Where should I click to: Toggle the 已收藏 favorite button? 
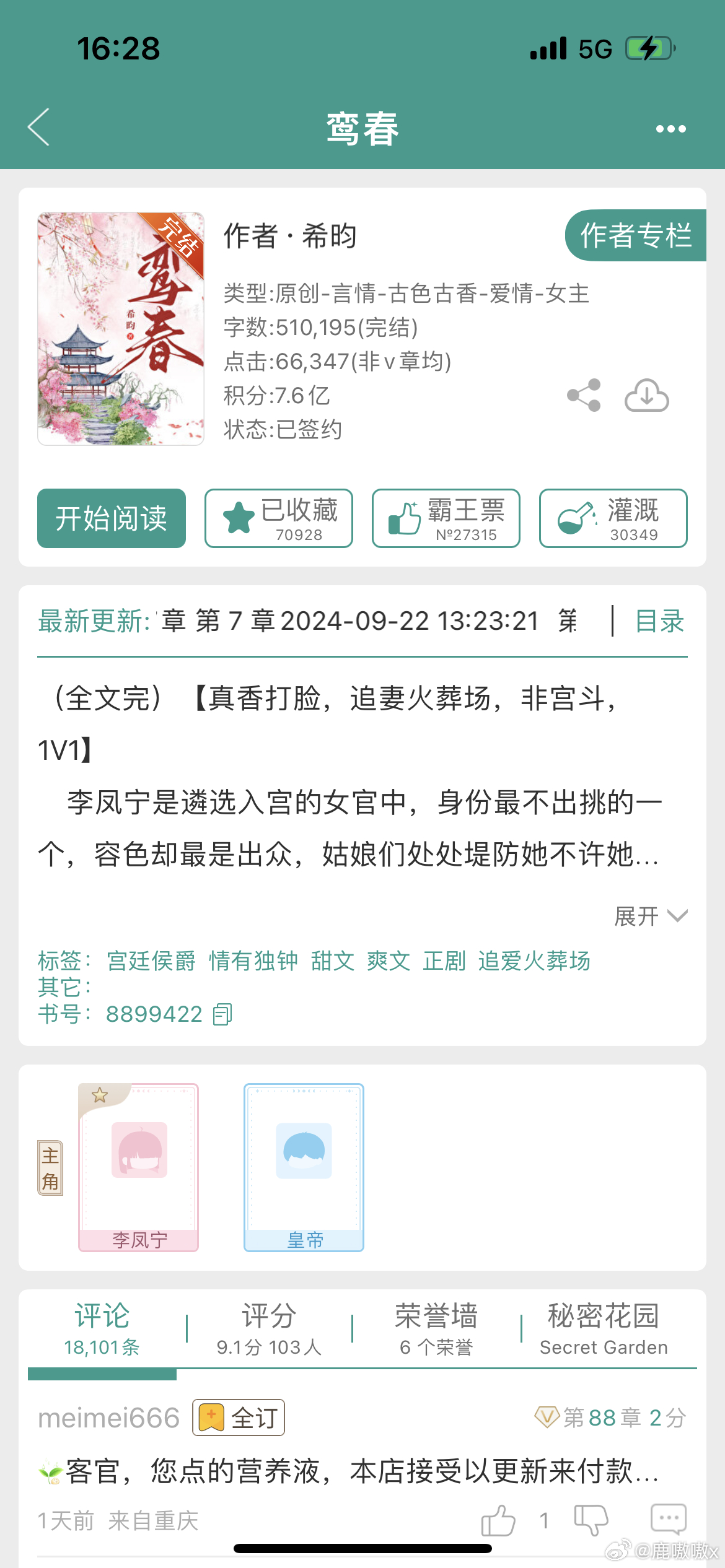point(279,518)
